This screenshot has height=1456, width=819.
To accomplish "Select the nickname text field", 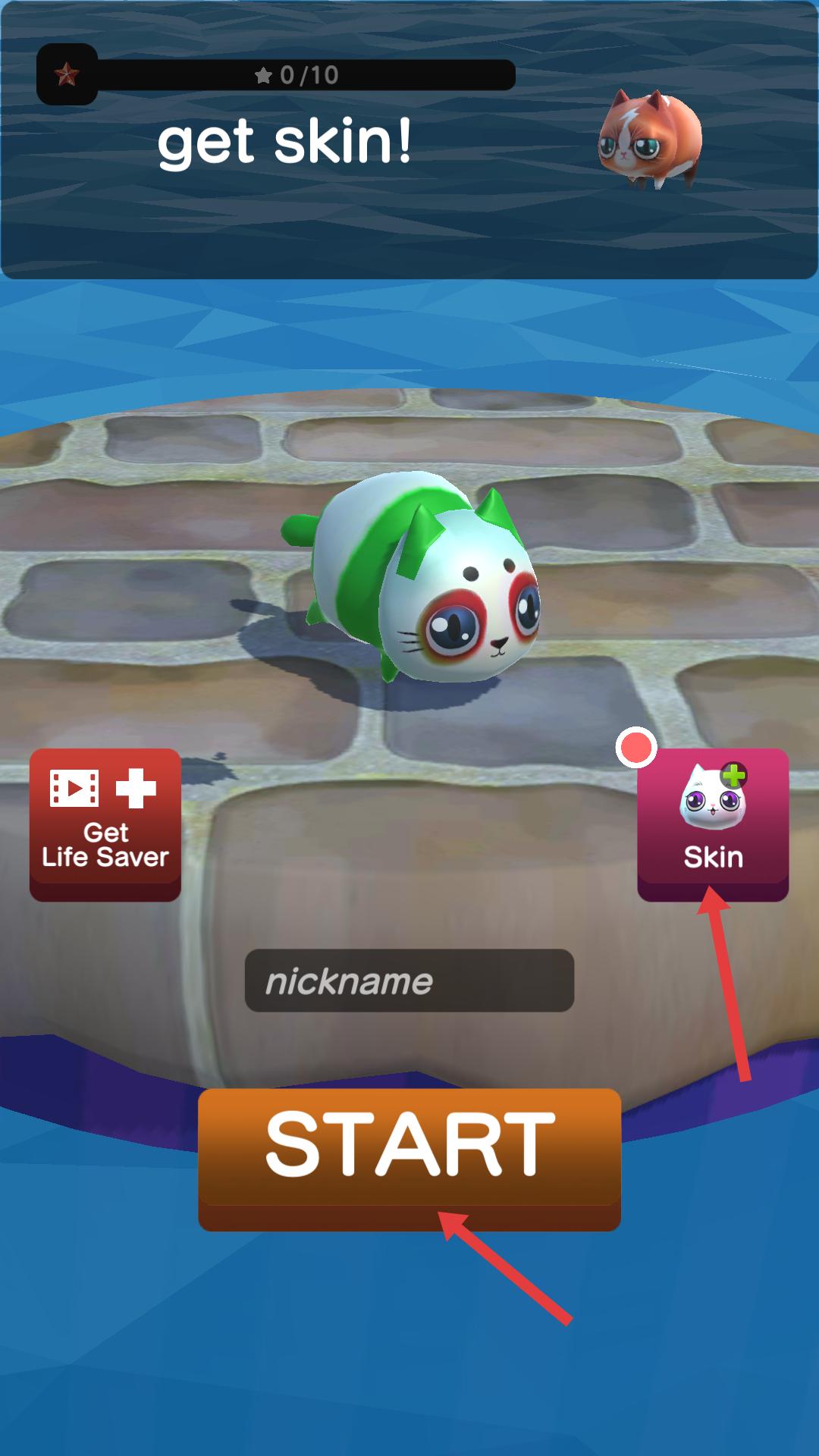I will click(409, 981).
